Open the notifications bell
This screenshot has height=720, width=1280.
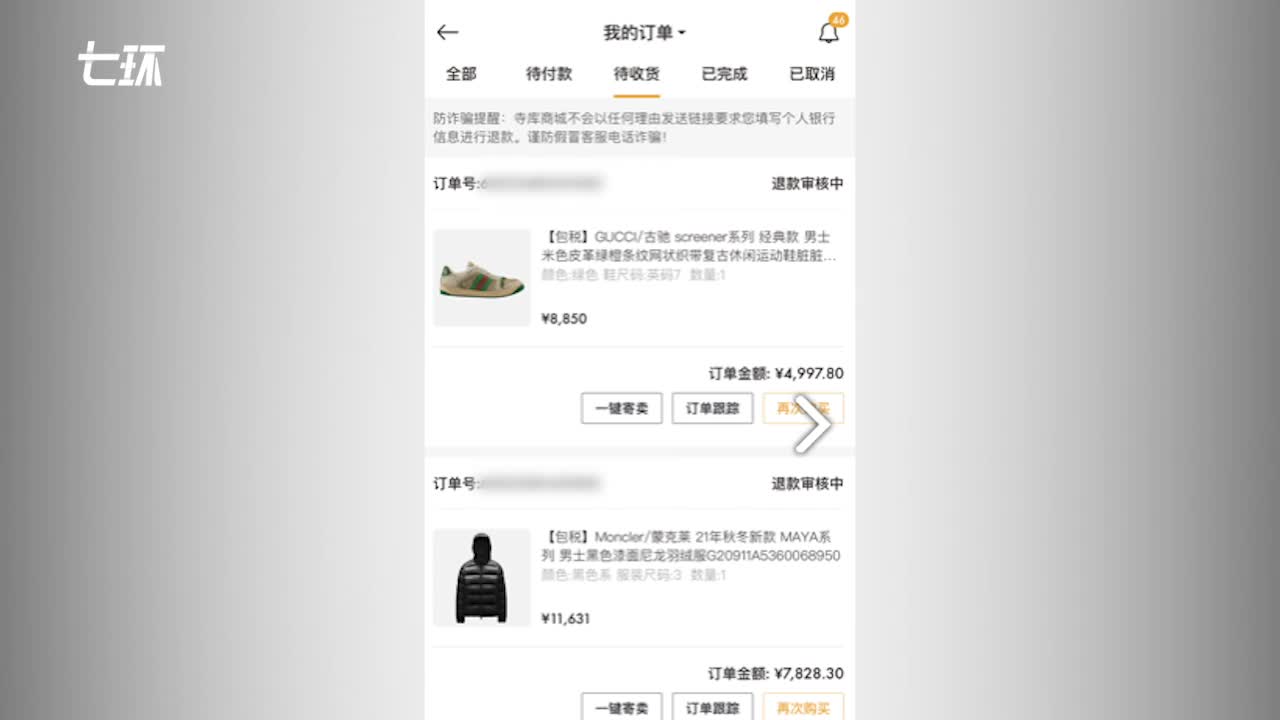click(x=828, y=33)
